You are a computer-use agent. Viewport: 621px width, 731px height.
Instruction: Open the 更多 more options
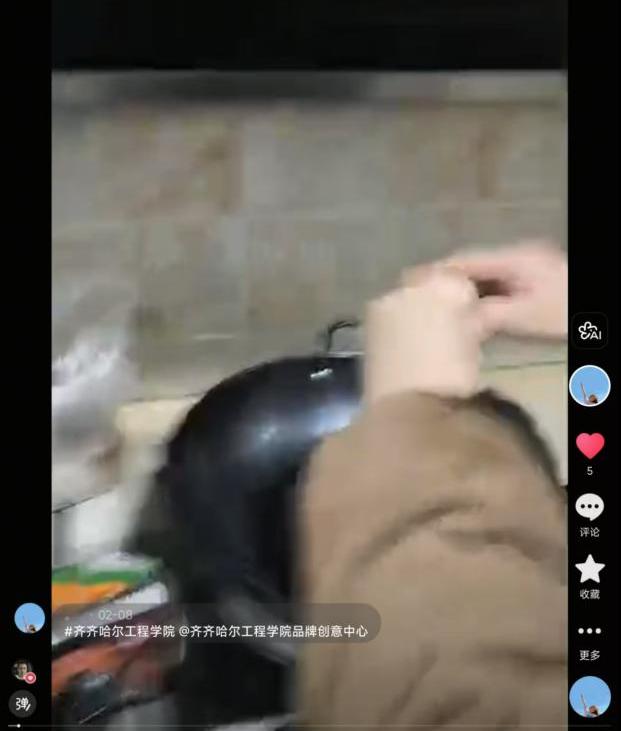[590, 632]
